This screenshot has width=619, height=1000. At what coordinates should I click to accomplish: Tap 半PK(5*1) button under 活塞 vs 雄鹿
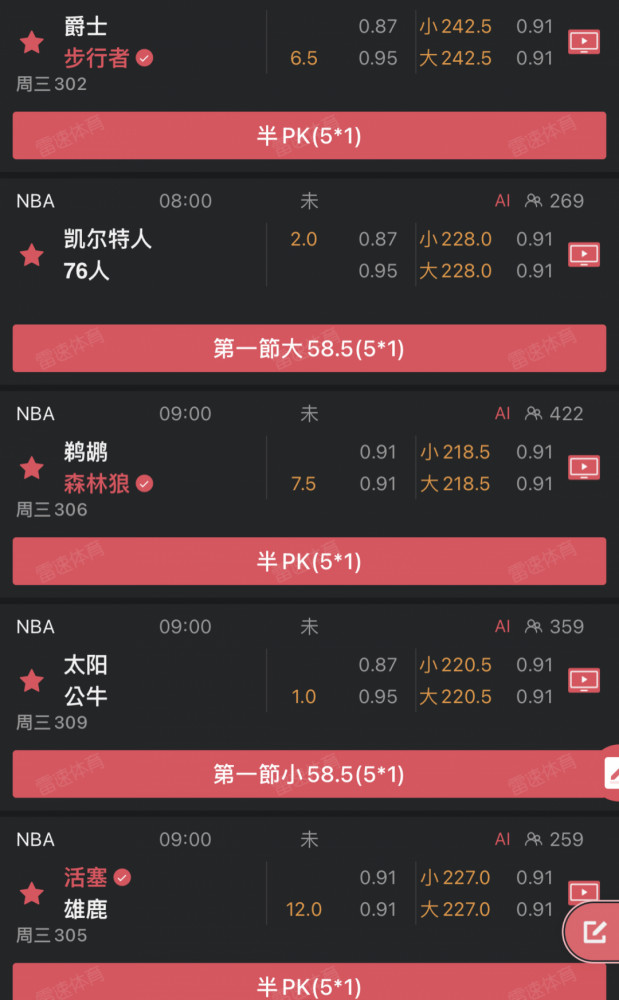309,982
